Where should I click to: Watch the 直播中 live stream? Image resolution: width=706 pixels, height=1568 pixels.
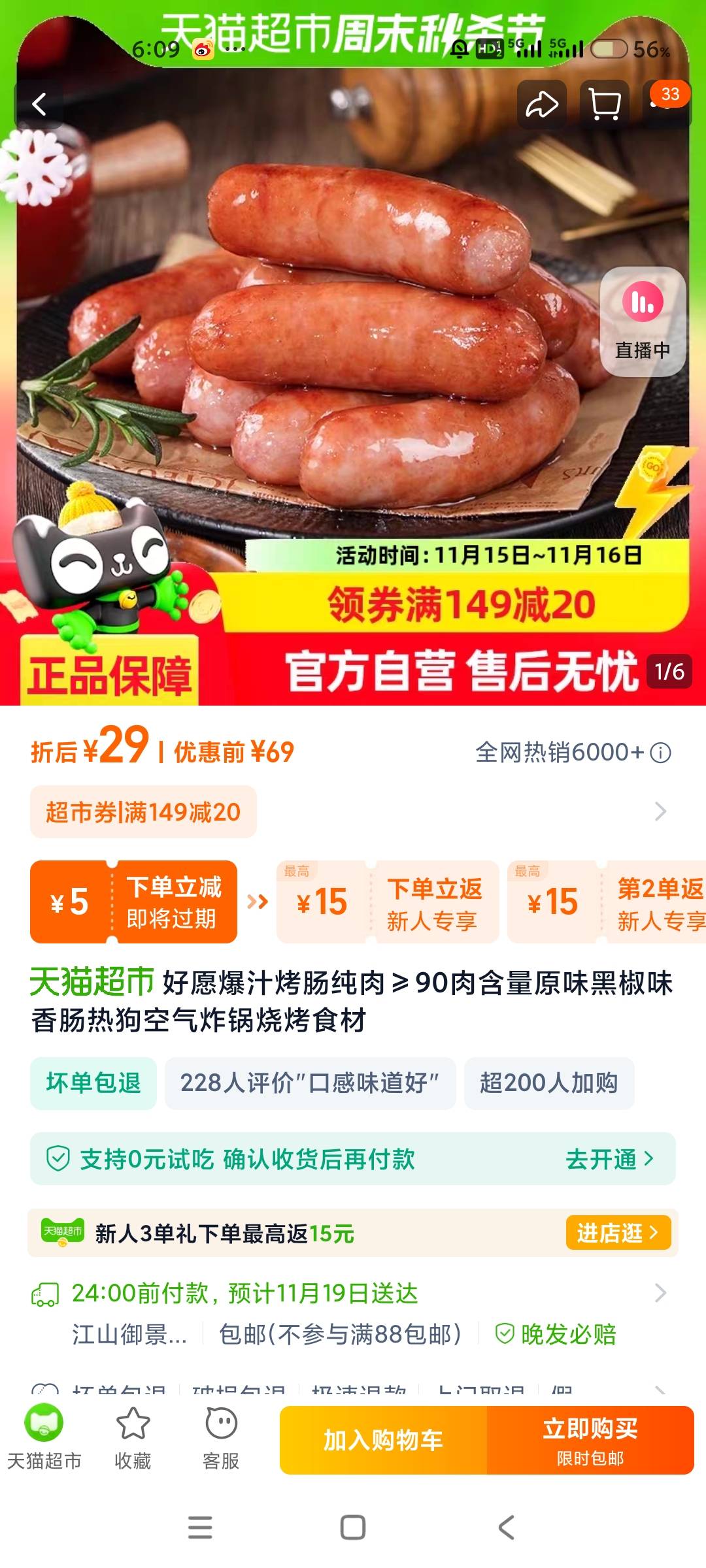pyautogui.click(x=643, y=321)
